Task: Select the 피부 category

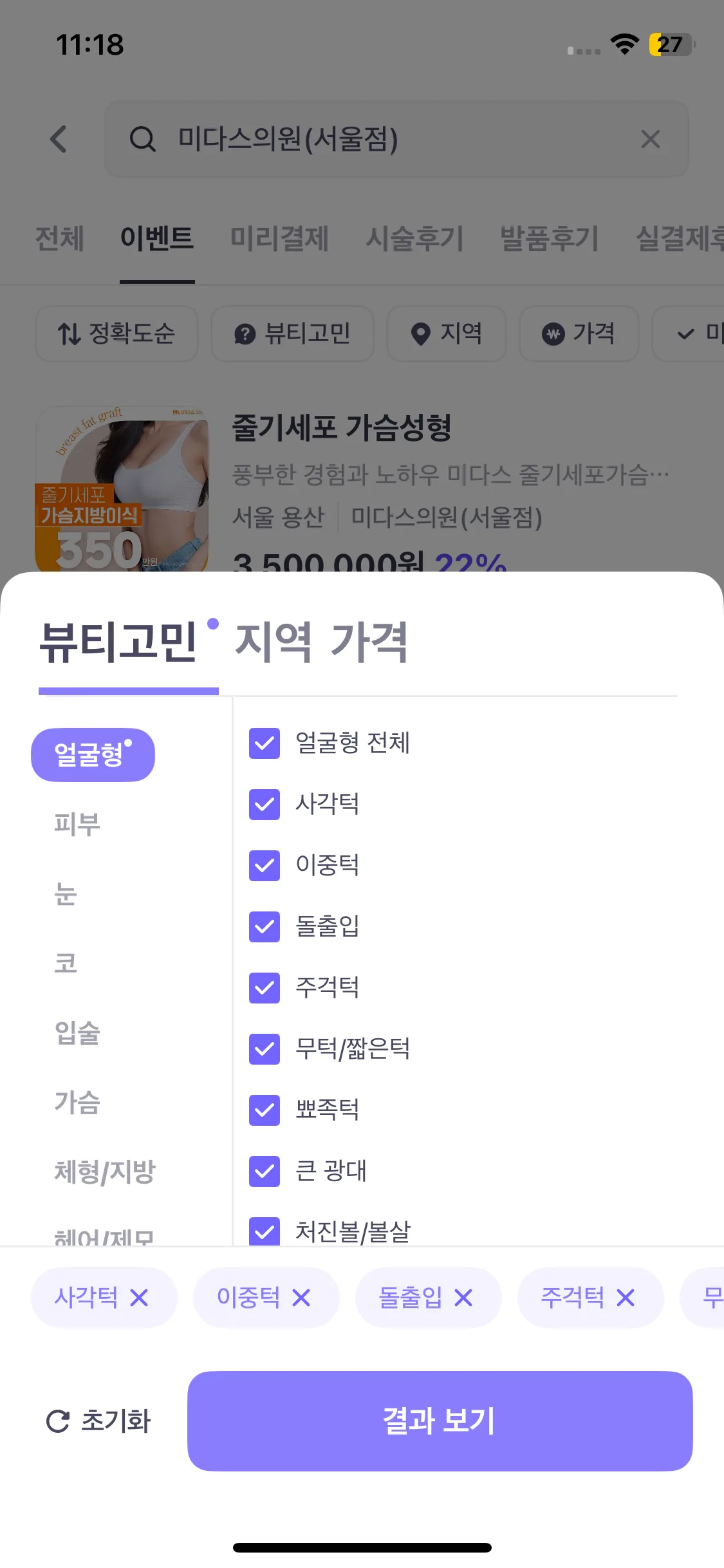Action: [x=77, y=825]
